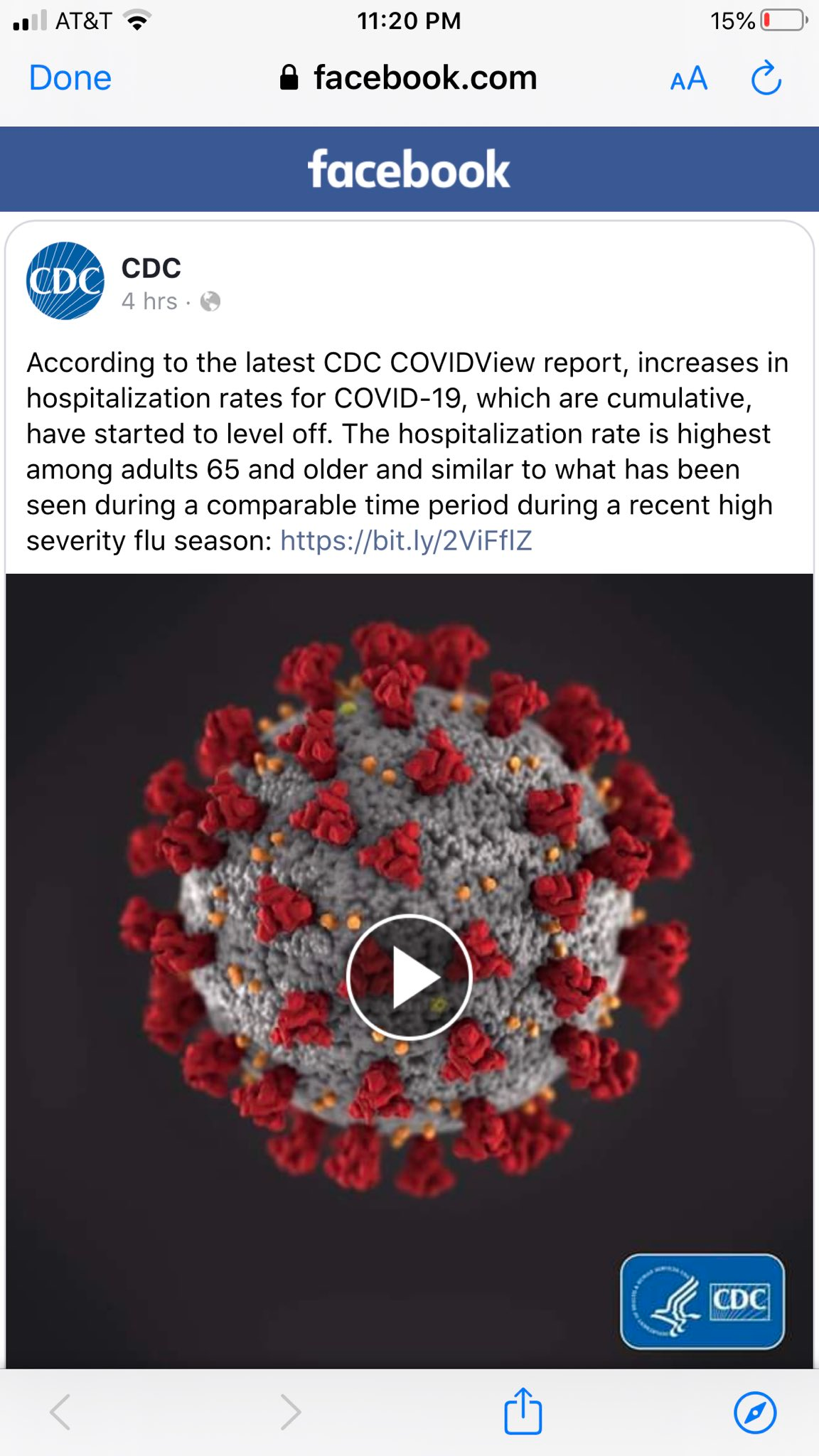Tap the facebook.com address bar
The height and width of the screenshot is (1456, 819).
pyautogui.click(x=409, y=78)
